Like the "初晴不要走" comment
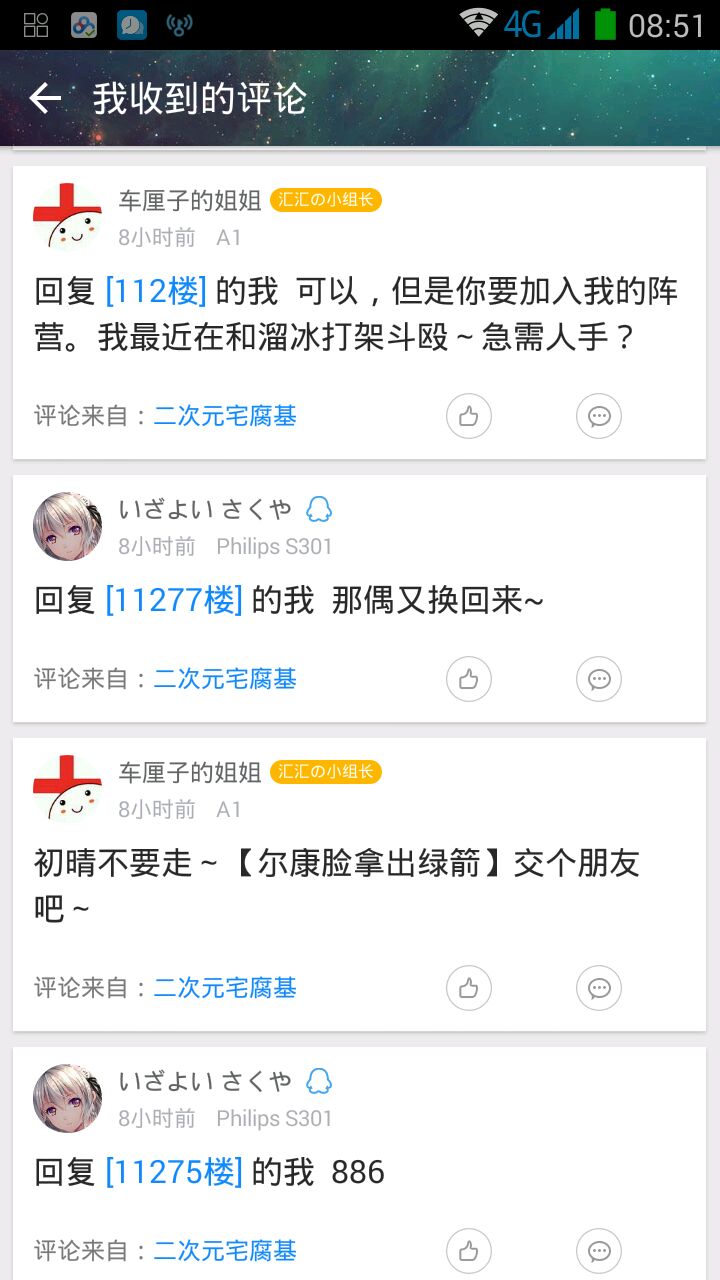 tap(468, 989)
